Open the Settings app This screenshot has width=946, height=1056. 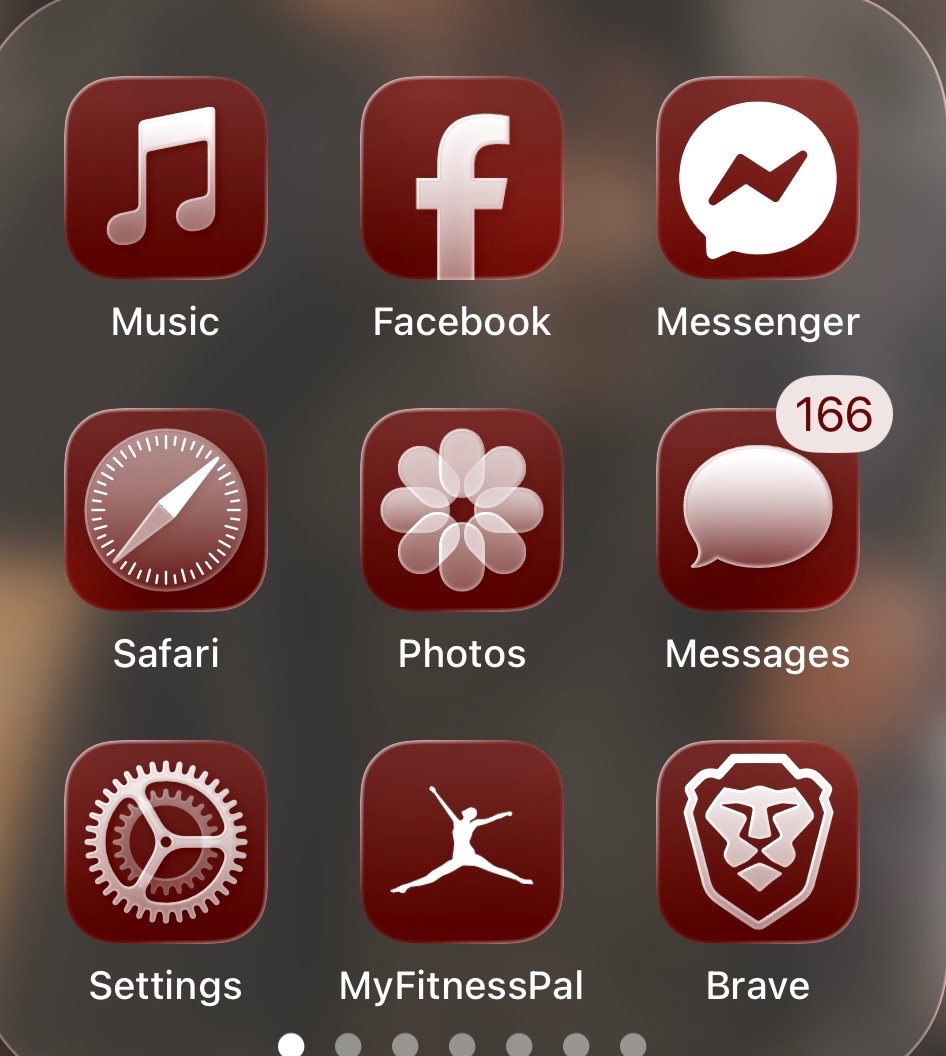pos(166,841)
